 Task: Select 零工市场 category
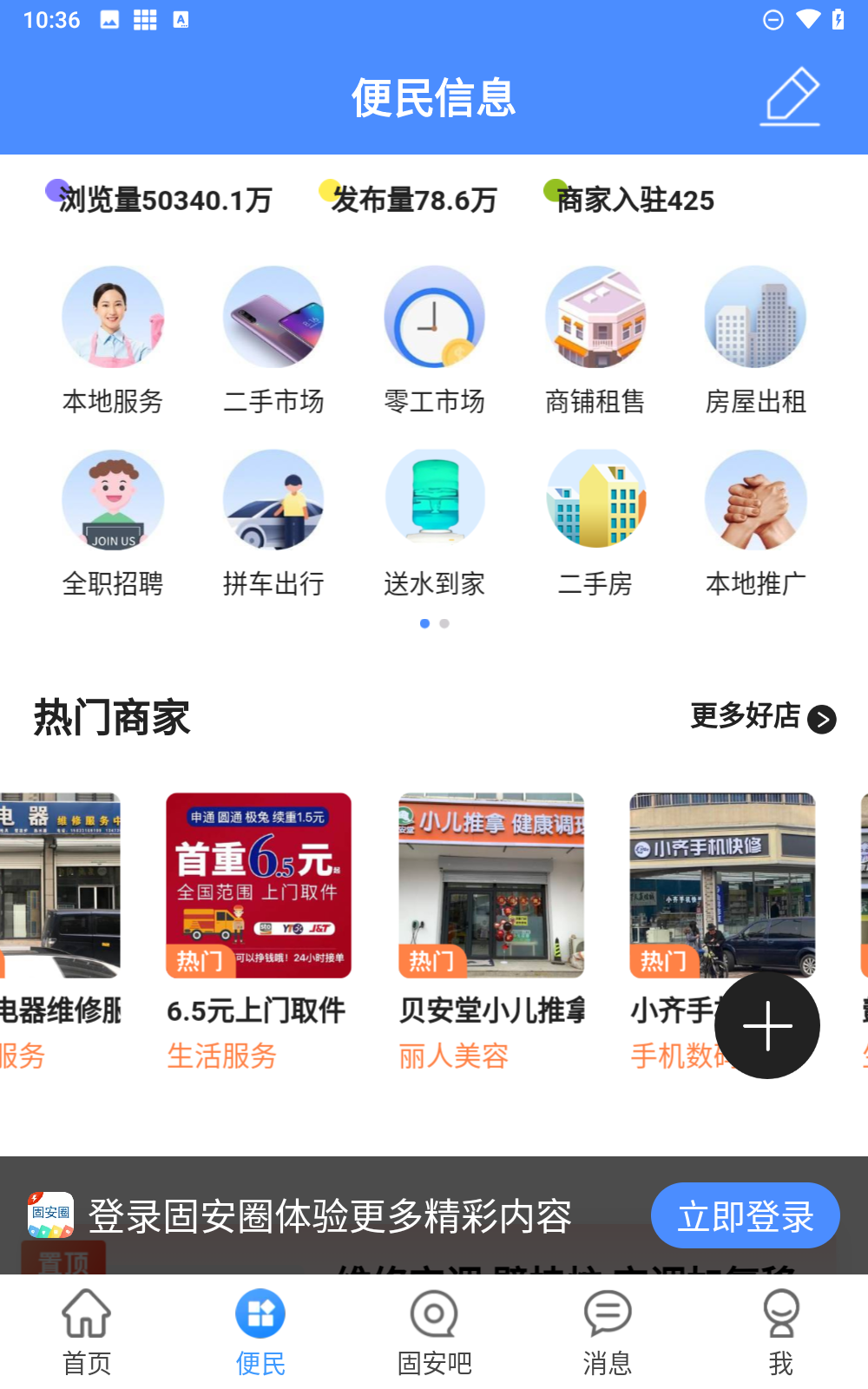434,339
